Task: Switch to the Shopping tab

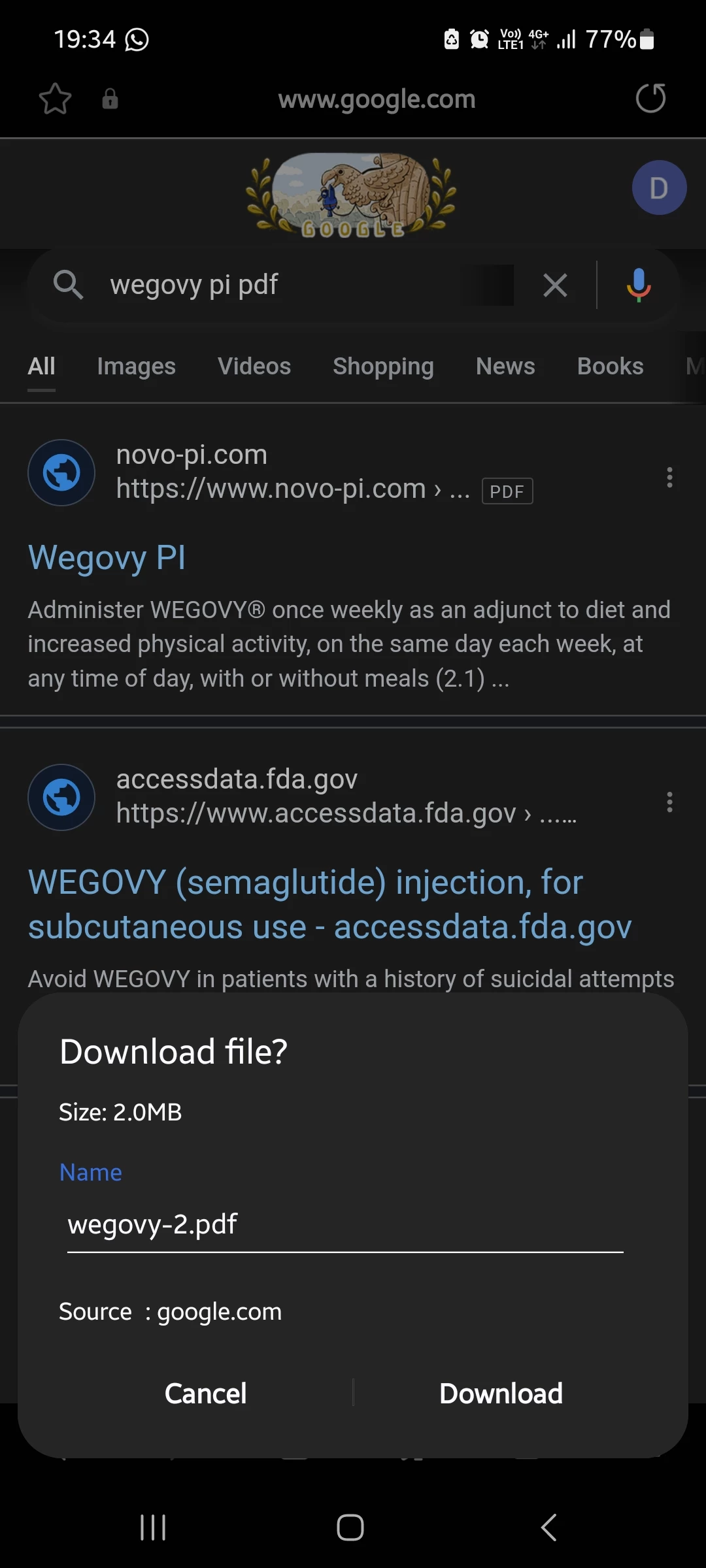Action: coord(383,367)
